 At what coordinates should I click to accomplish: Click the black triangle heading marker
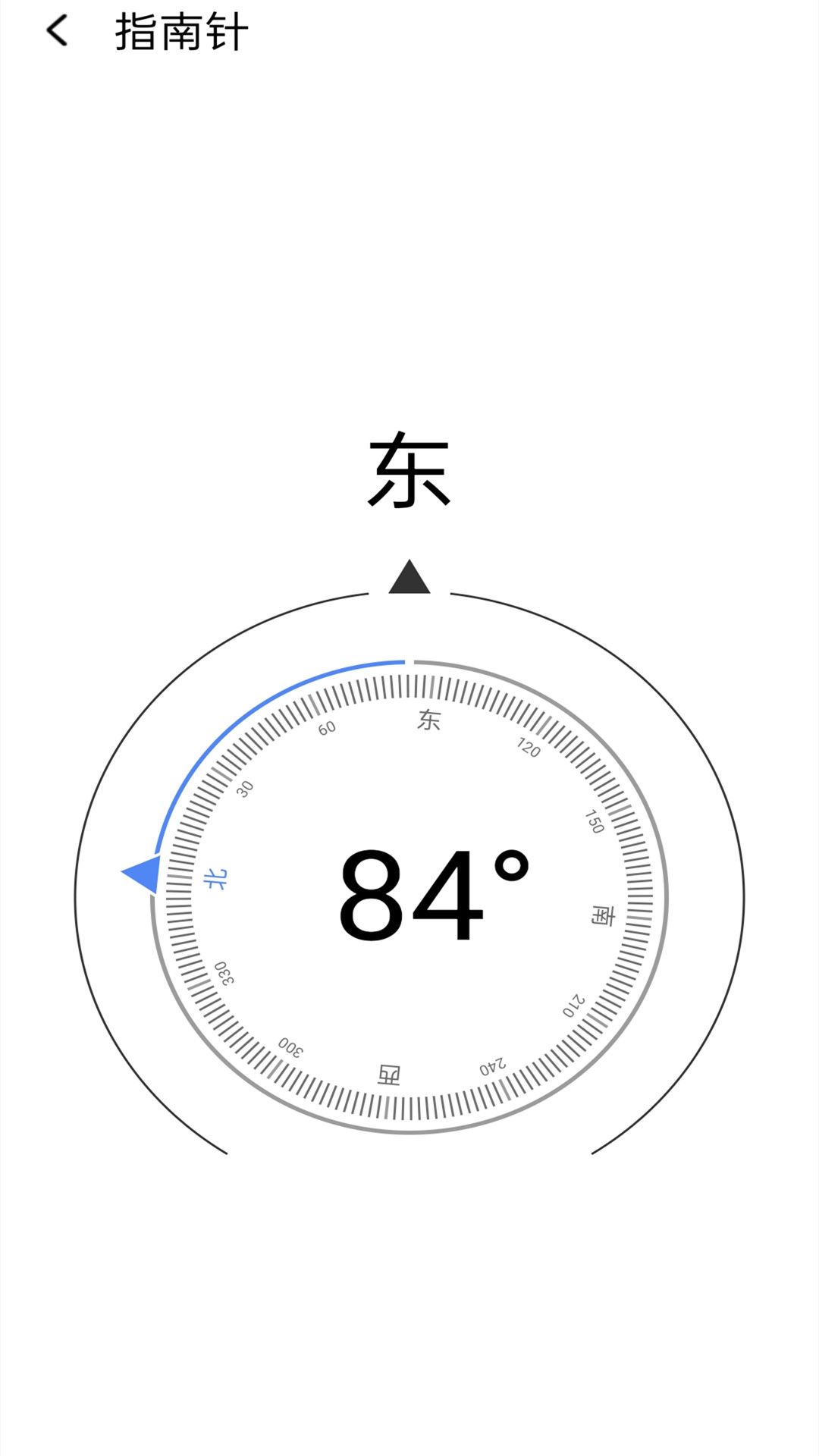click(409, 579)
